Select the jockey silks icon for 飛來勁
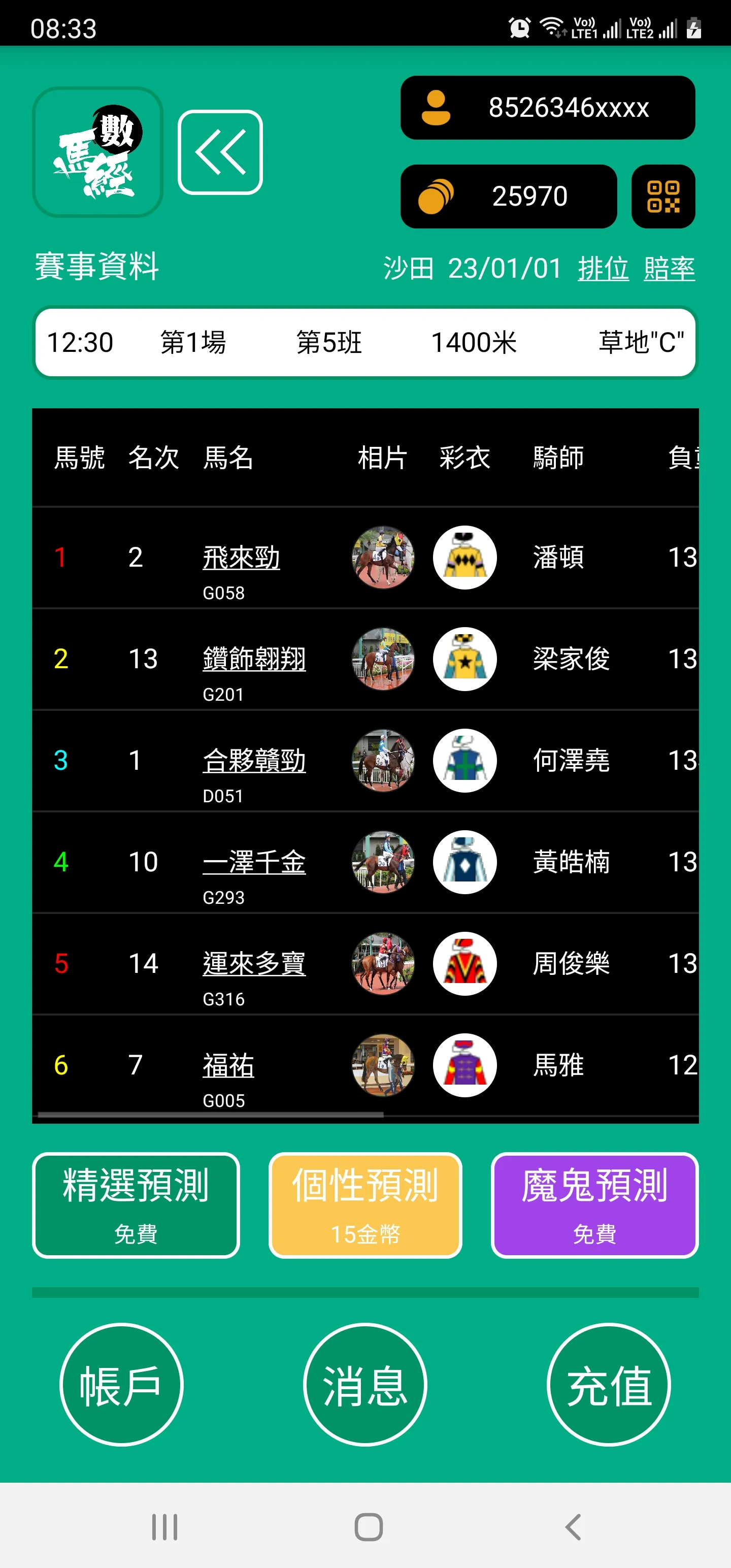The width and height of the screenshot is (731, 1568). (464, 558)
